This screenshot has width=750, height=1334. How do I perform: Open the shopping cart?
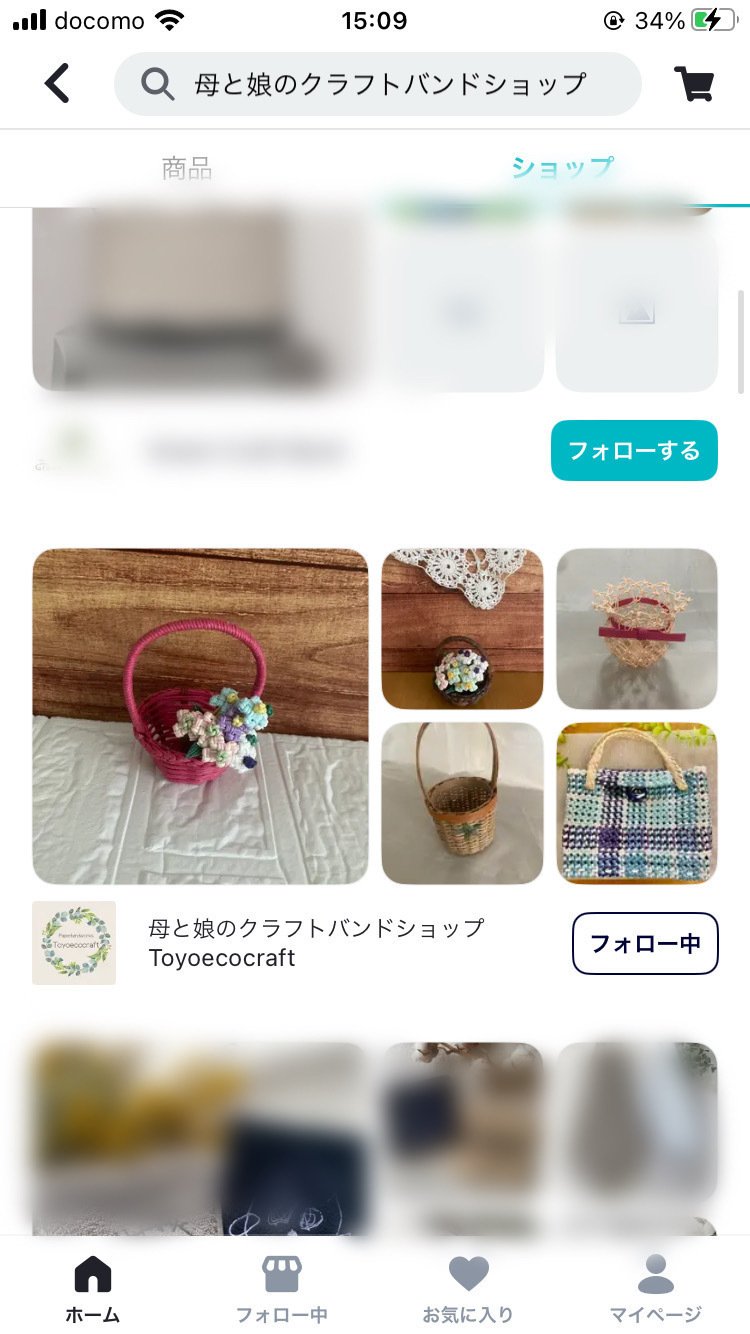pyautogui.click(x=693, y=84)
